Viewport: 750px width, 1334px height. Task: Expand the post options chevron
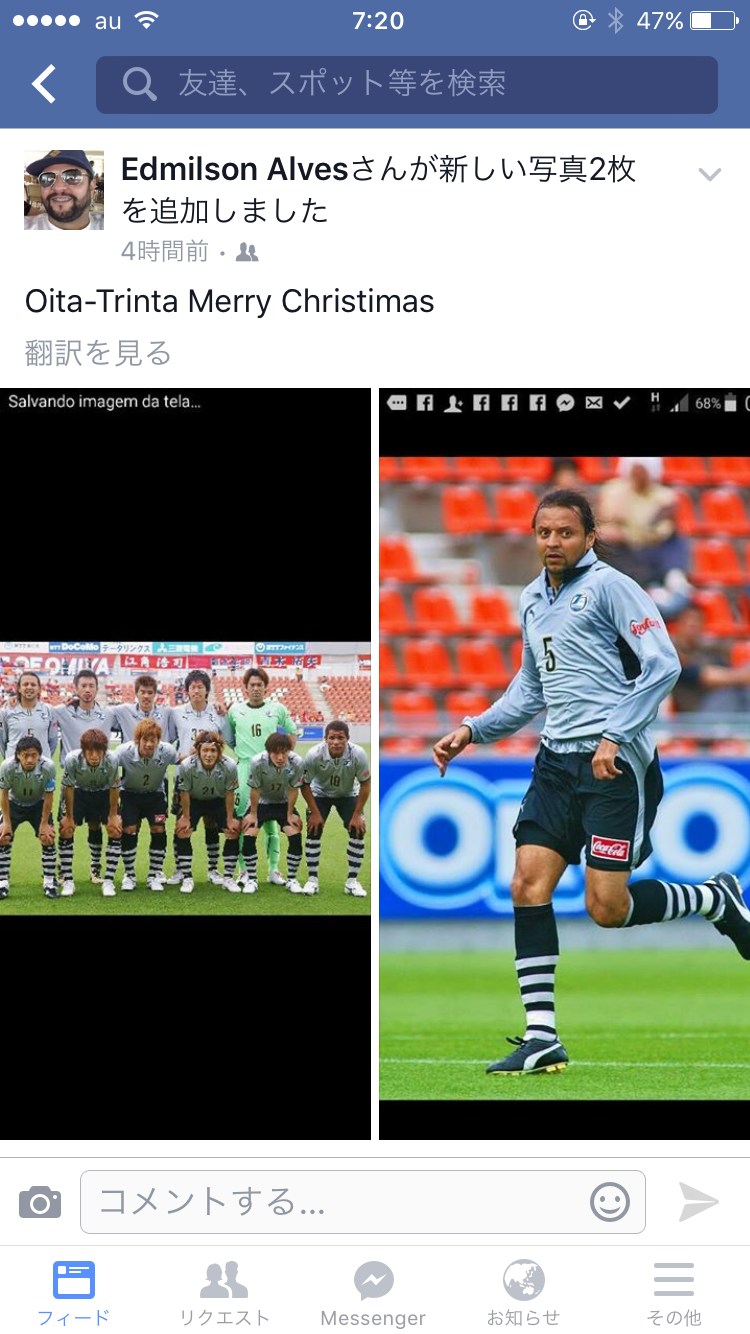[709, 175]
